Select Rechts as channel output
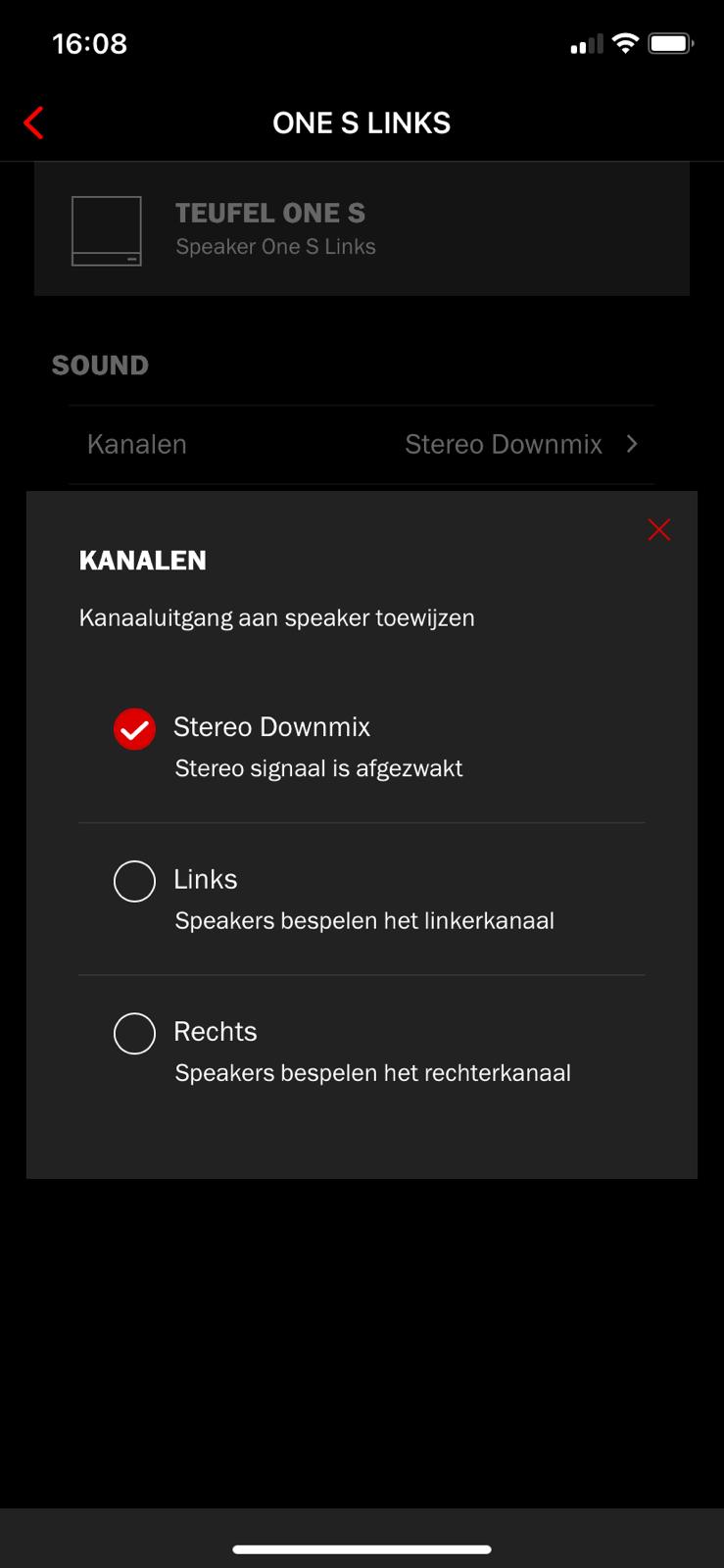Viewport: 724px width, 1568px height. [362, 1051]
